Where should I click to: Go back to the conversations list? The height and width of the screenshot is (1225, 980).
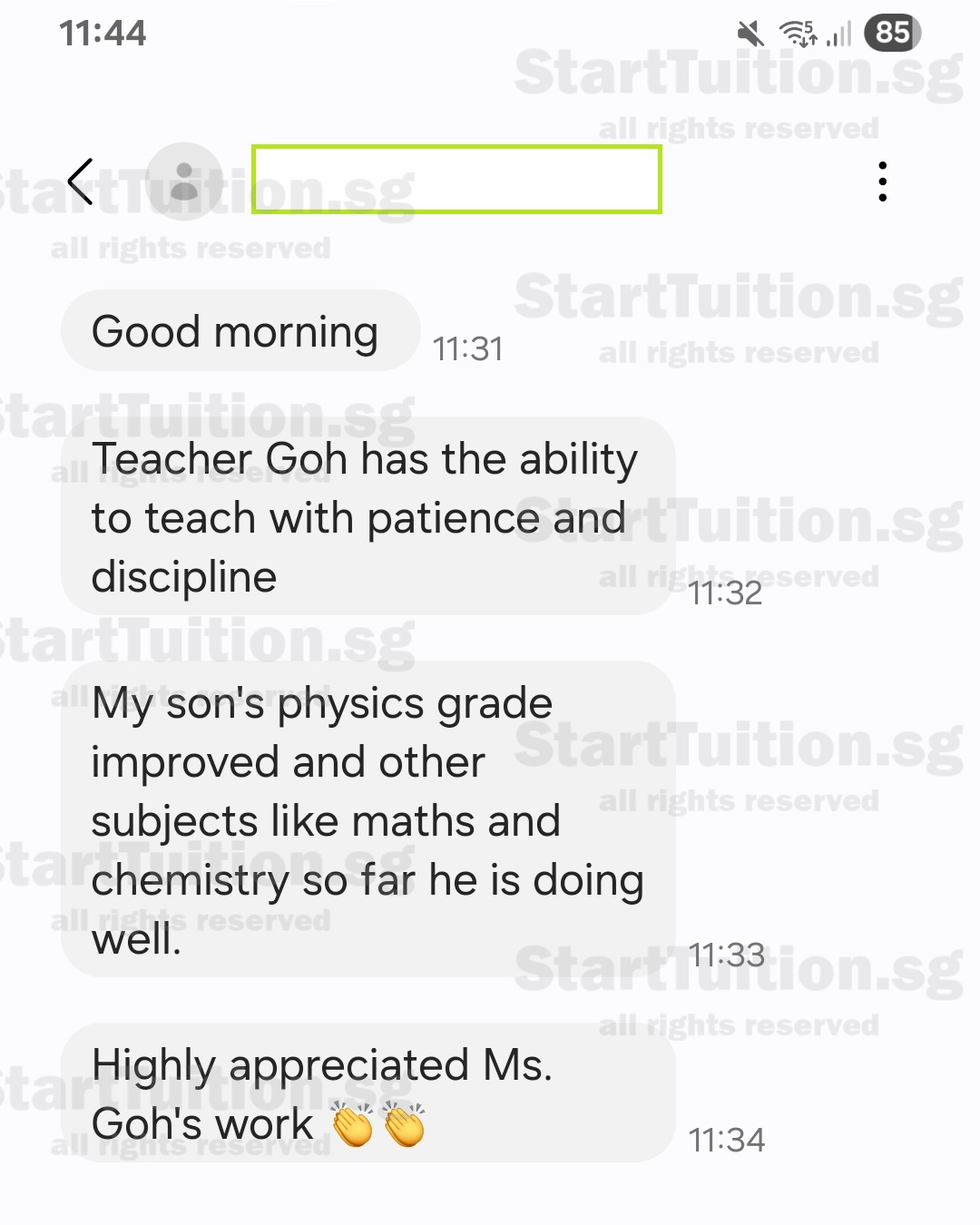click(x=81, y=181)
